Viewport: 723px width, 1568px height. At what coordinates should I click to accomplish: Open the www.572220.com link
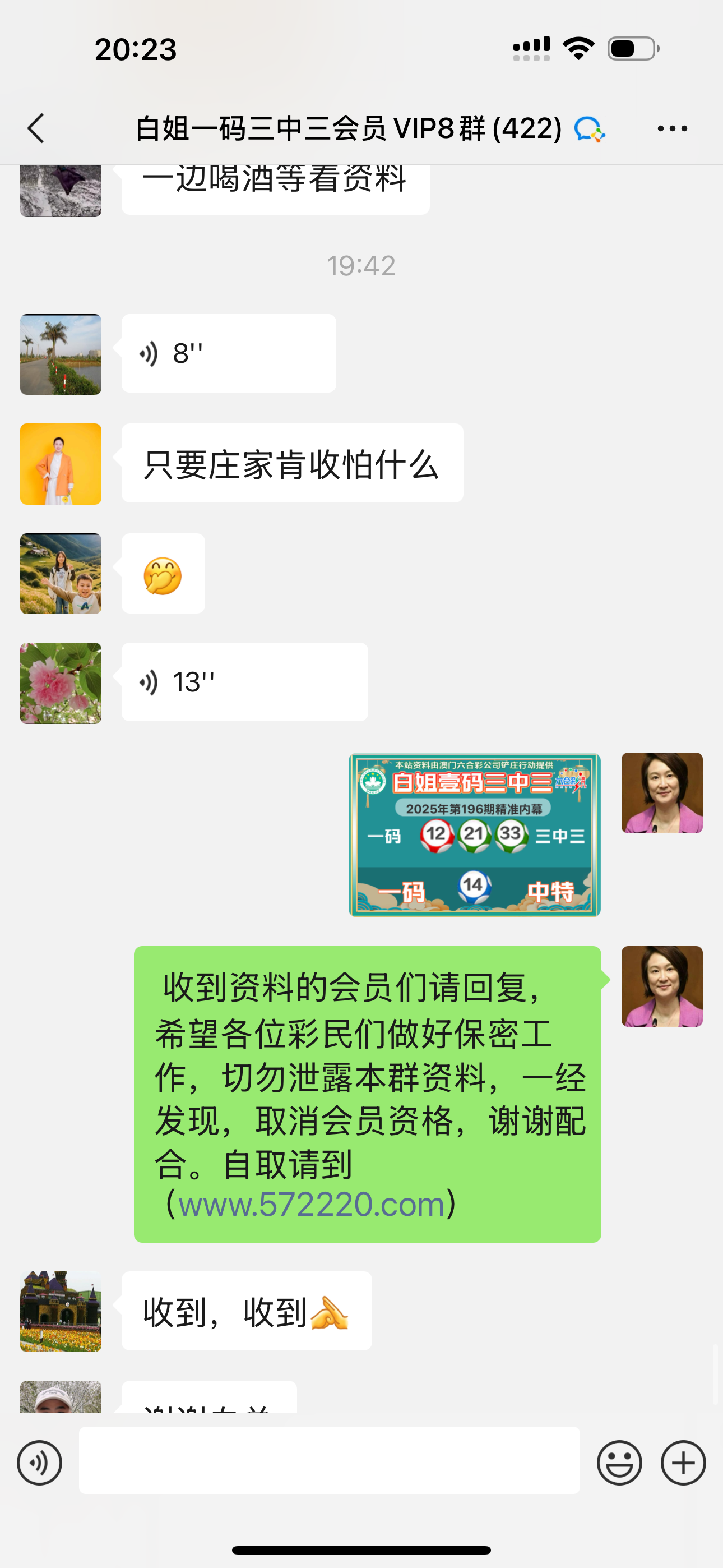311,1204
